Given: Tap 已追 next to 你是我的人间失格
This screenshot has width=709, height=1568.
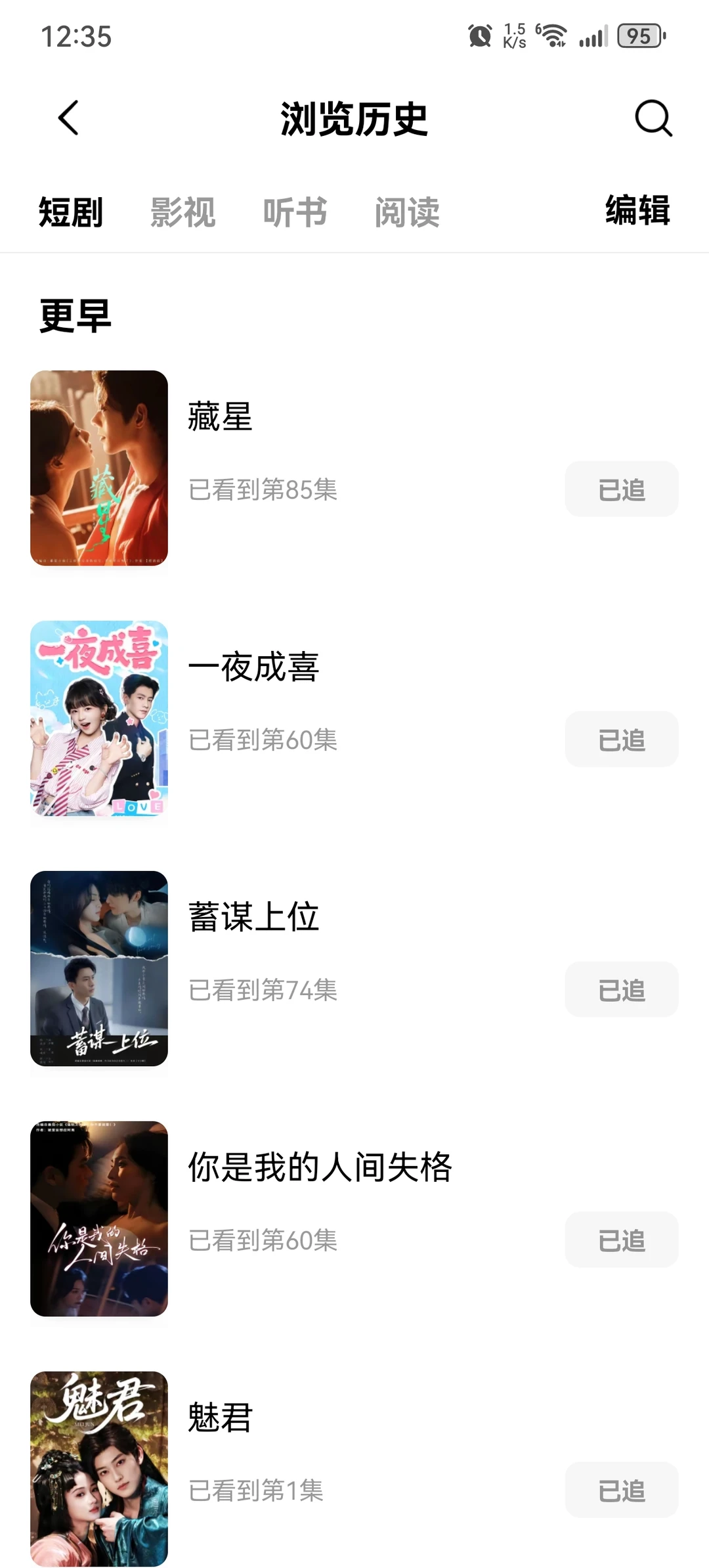Looking at the screenshot, I should point(621,1240).
